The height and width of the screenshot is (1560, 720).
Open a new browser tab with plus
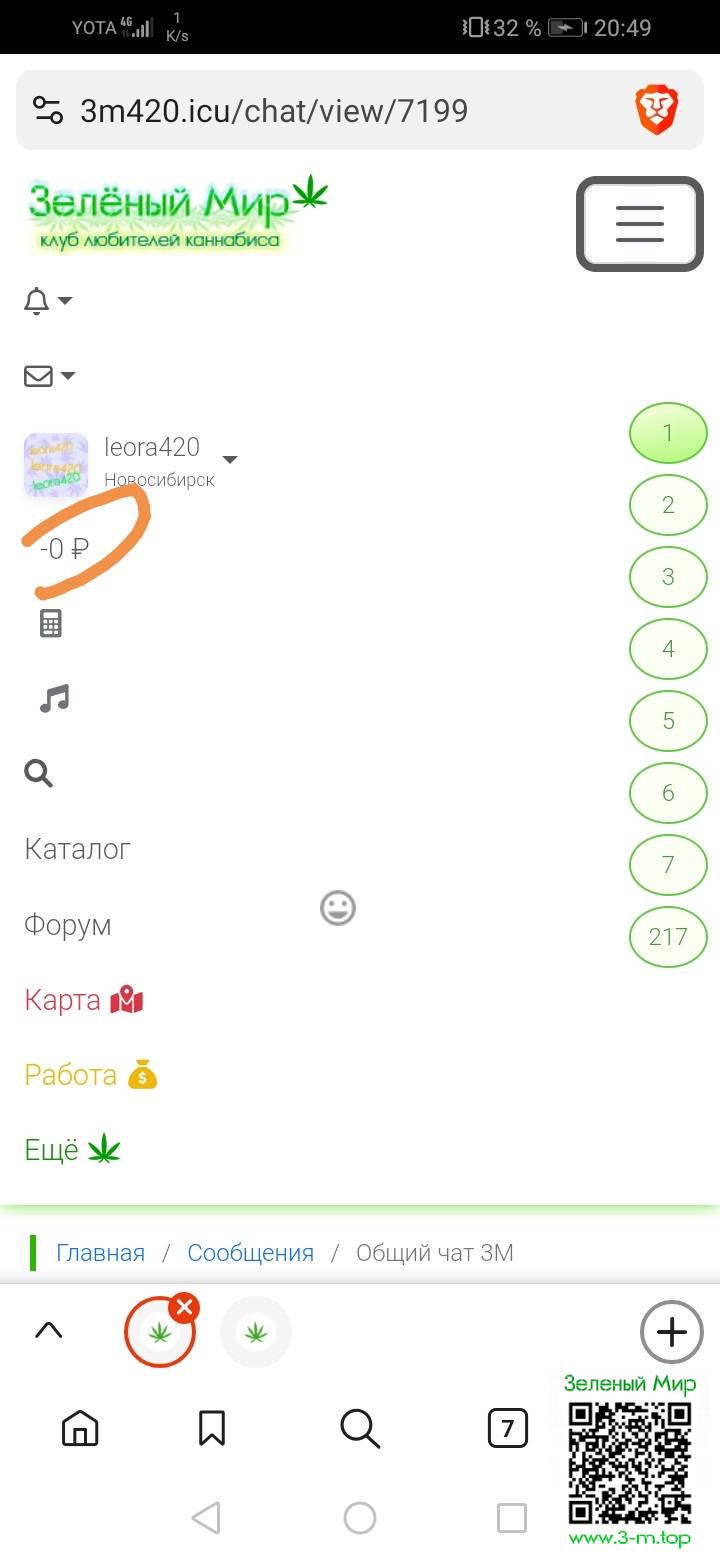[672, 1332]
